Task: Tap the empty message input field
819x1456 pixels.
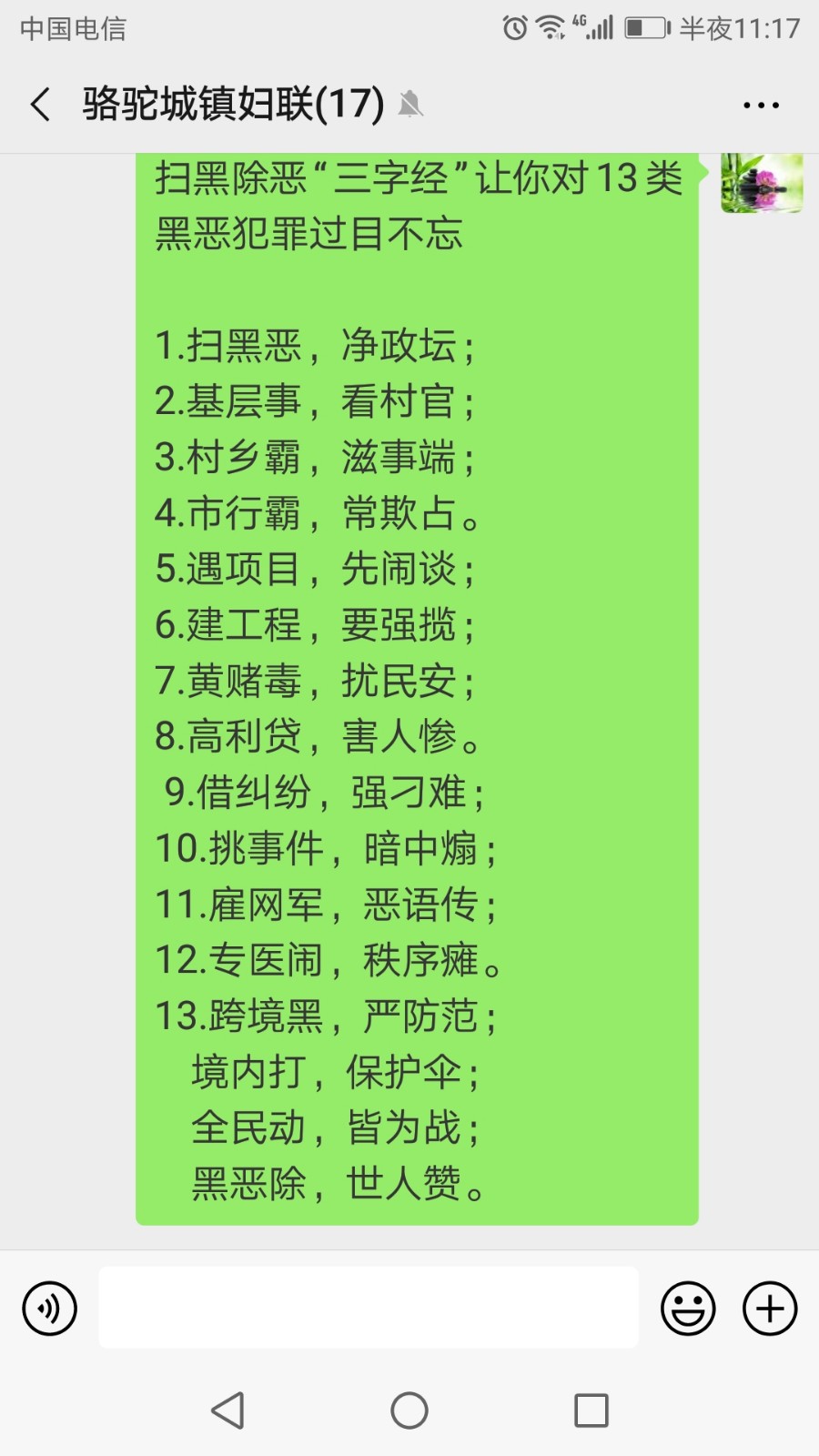Action: tap(368, 1308)
